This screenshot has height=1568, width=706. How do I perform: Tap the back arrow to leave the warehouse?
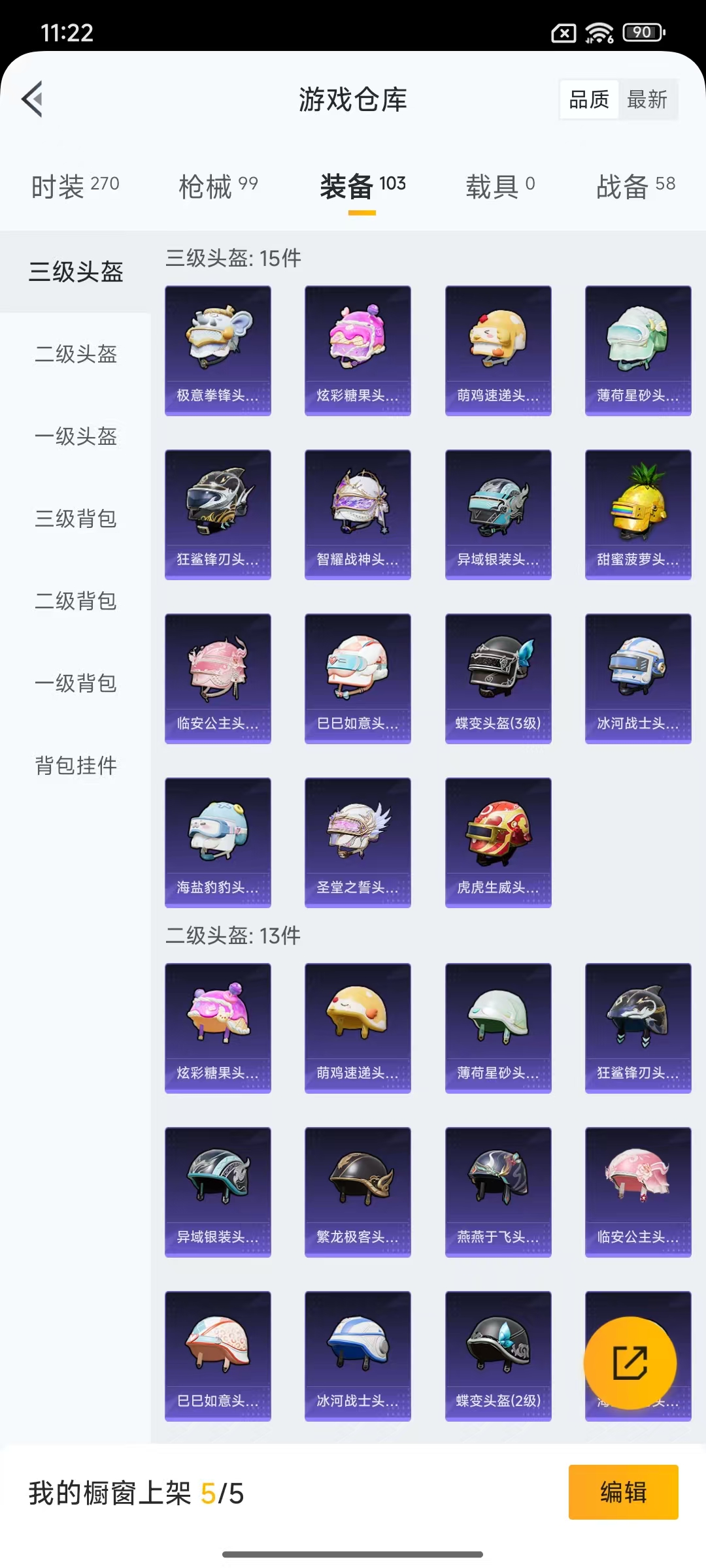pos(33,99)
